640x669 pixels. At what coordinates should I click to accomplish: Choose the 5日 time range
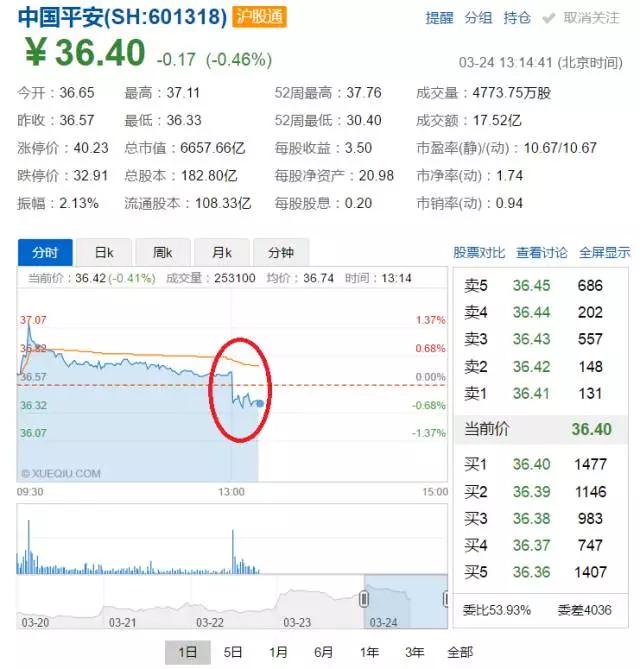click(x=233, y=652)
